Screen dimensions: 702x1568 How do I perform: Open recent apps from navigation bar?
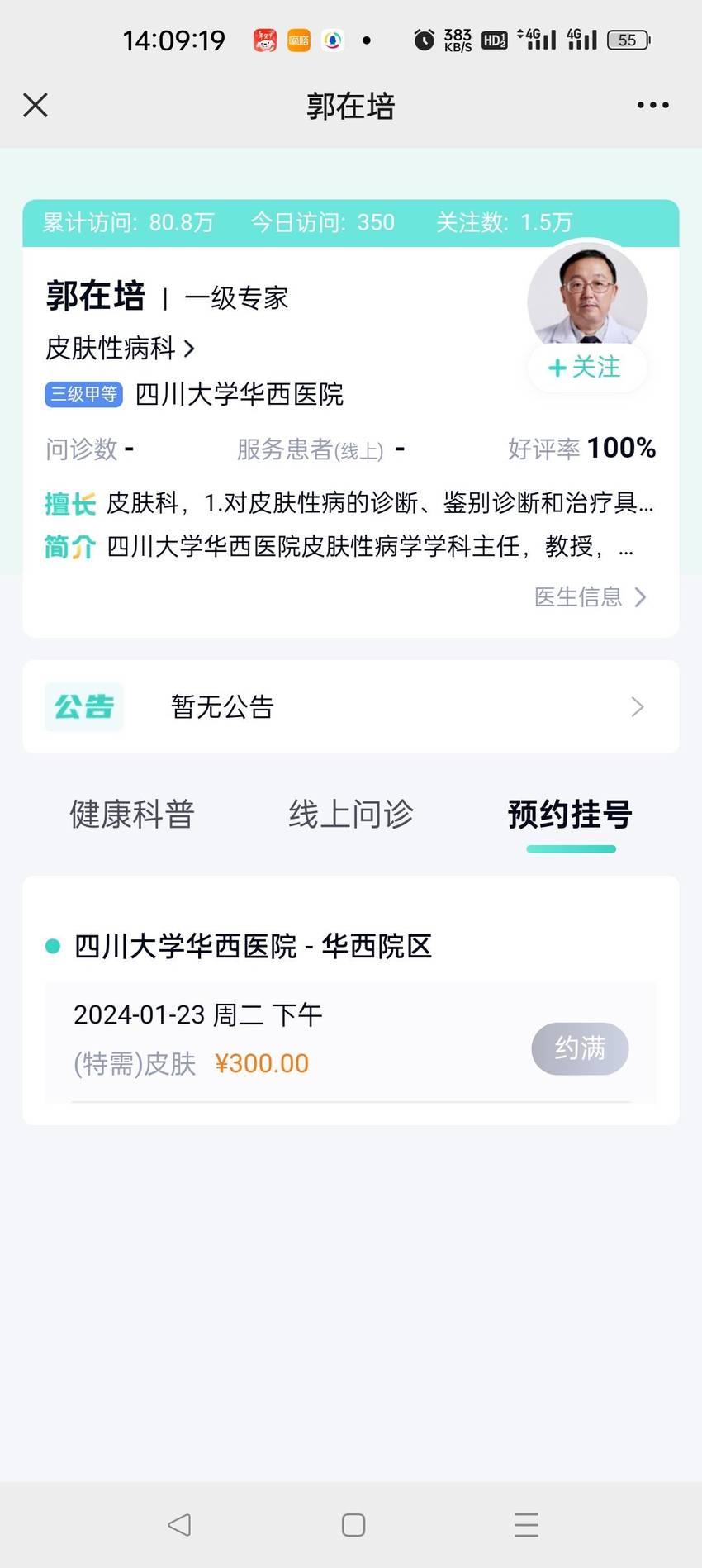point(526,1524)
